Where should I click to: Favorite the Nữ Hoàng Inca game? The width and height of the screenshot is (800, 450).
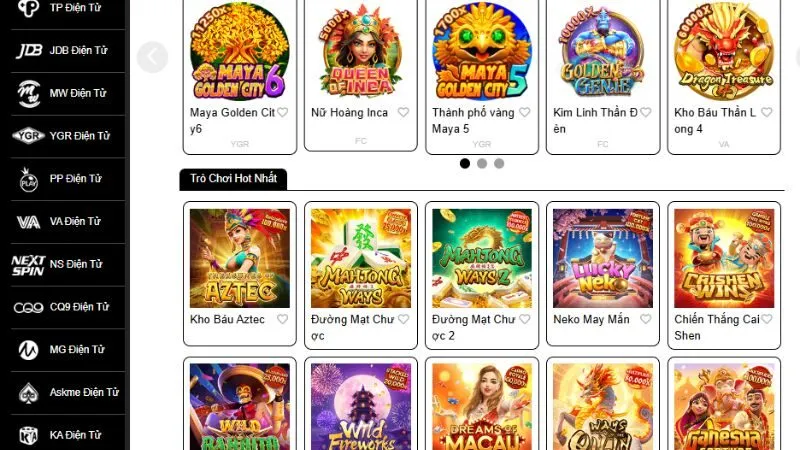coord(403,113)
